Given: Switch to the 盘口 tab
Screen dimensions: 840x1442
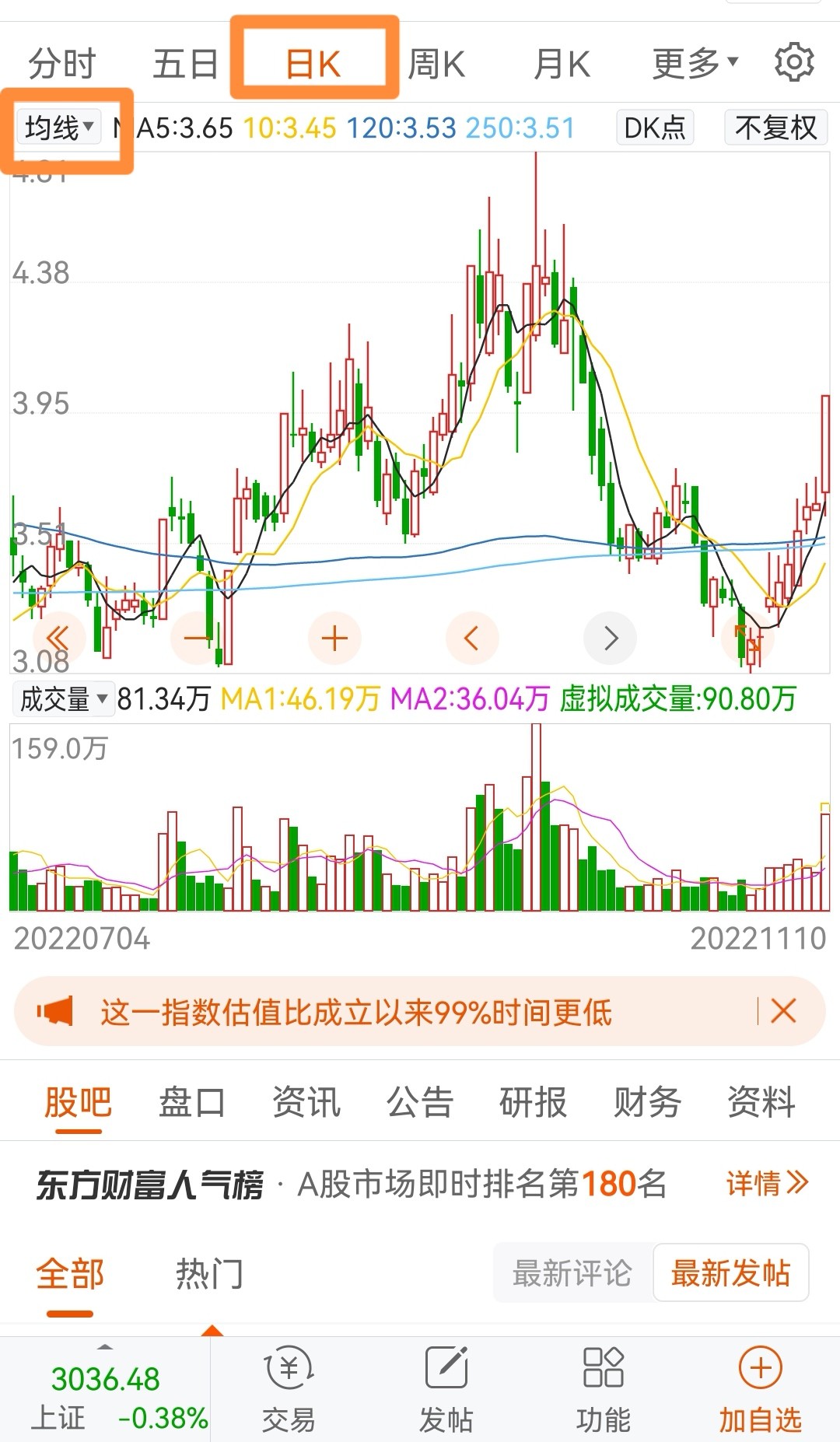Looking at the screenshot, I should click(191, 1102).
